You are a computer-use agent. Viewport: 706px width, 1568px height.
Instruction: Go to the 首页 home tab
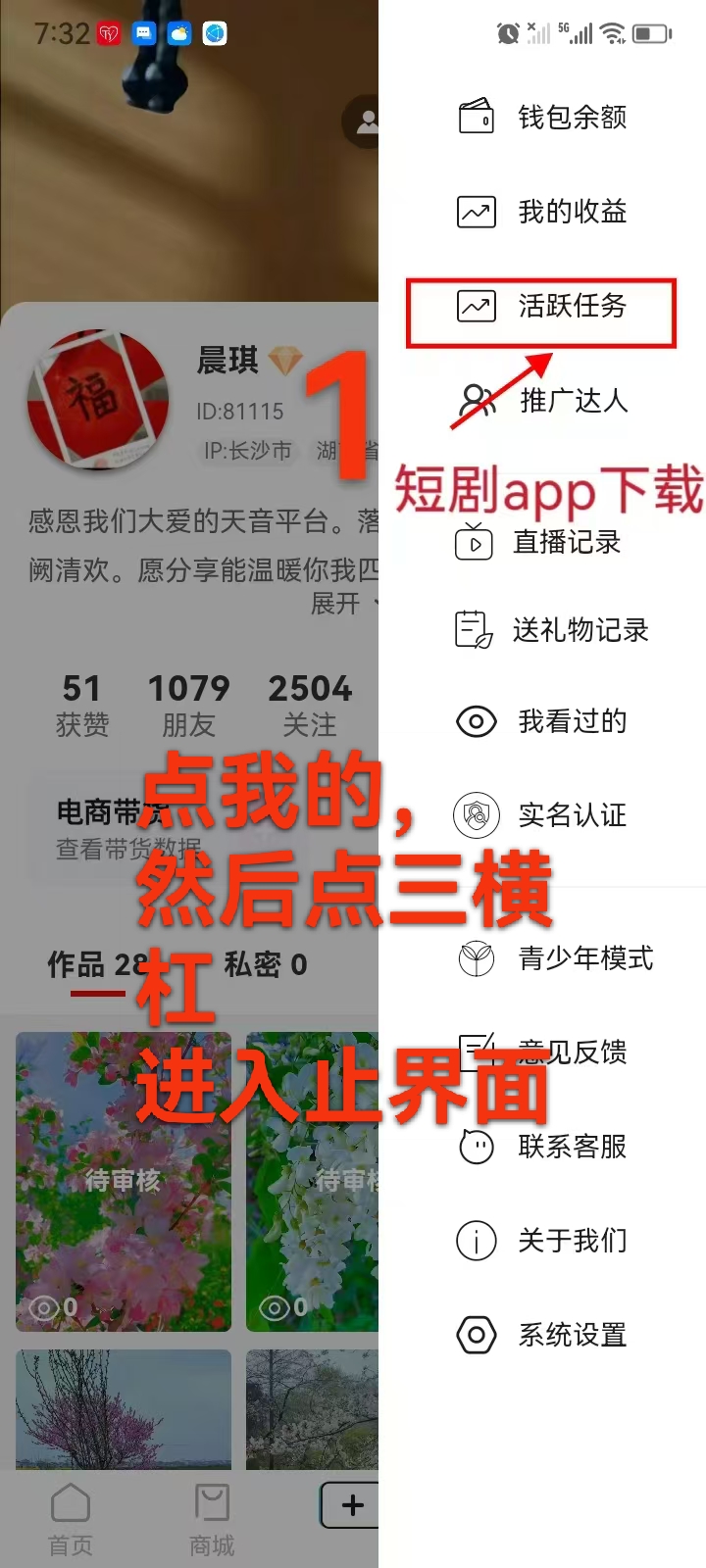[x=71, y=1517]
